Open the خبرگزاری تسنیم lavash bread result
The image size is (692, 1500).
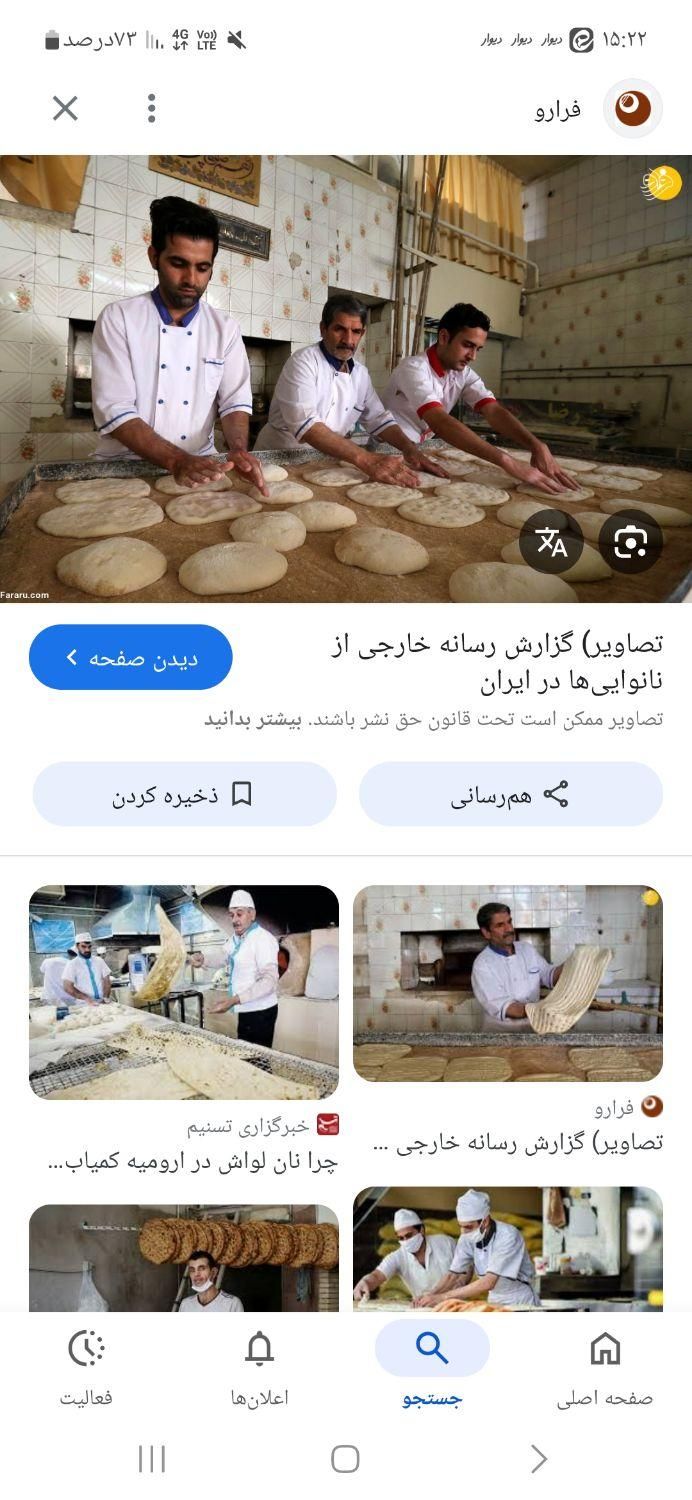pyautogui.click(x=184, y=992)
